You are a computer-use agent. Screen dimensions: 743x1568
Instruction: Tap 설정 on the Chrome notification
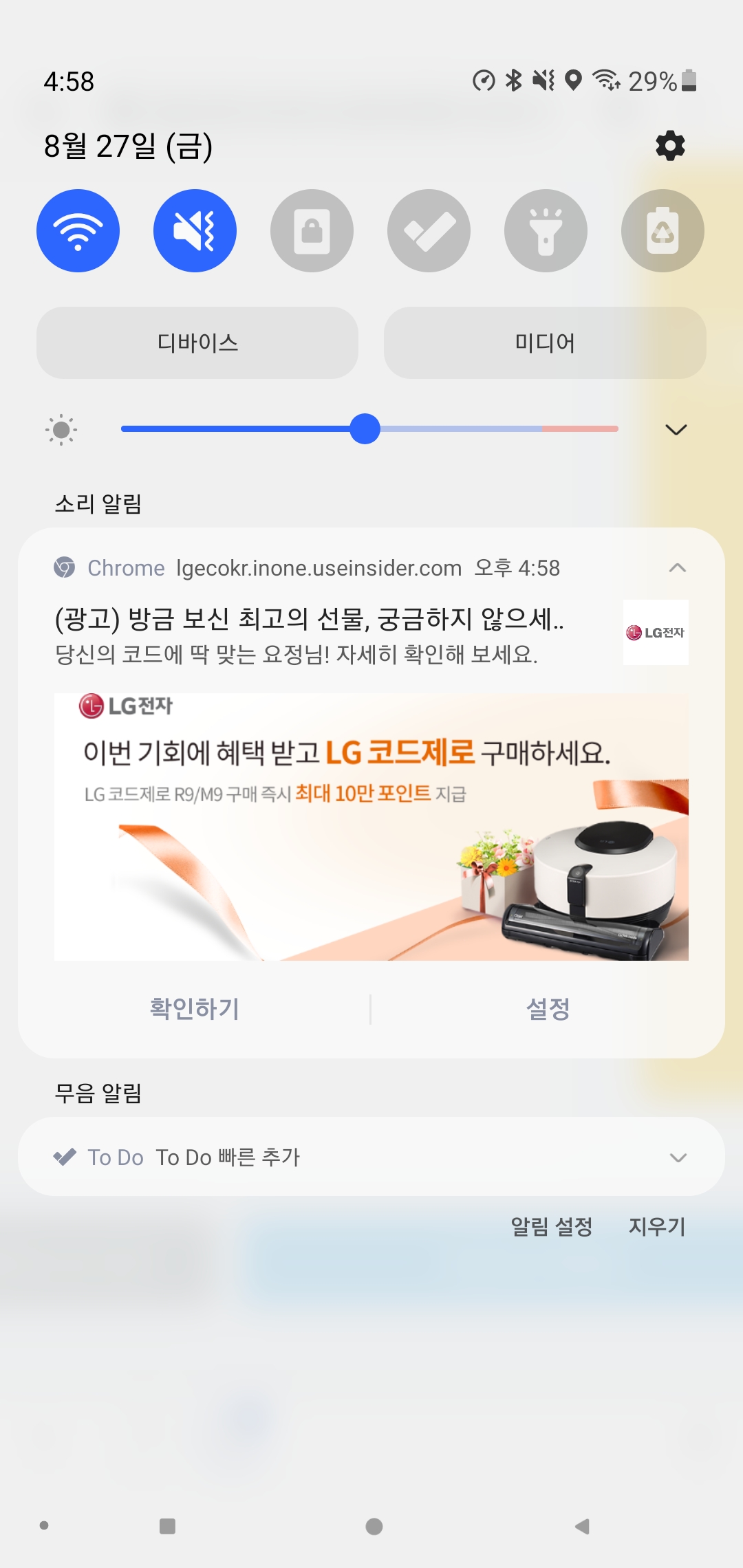pyautogui.click(x=548, y=1009)
